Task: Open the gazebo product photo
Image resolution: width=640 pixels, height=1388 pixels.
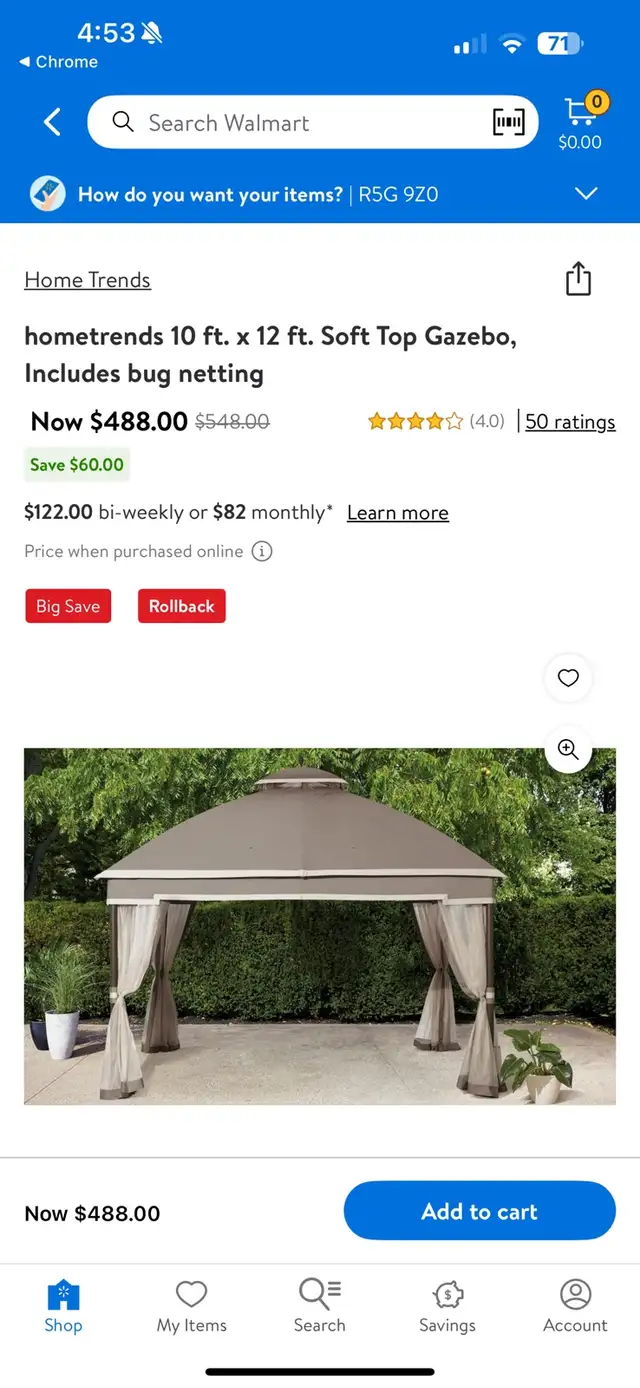Action: (320, 926)
